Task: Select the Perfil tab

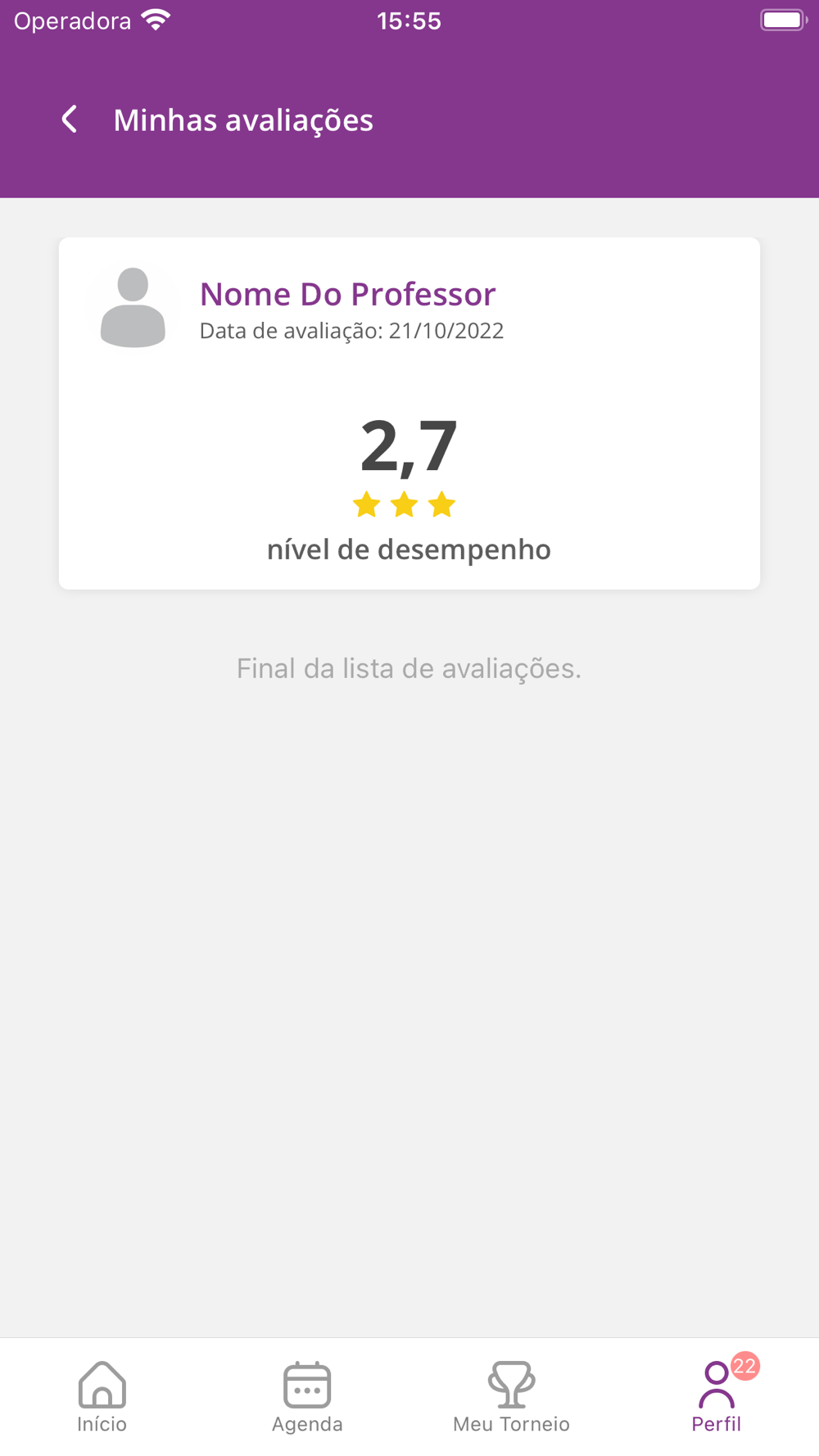Action: [x=717, y=1397]
